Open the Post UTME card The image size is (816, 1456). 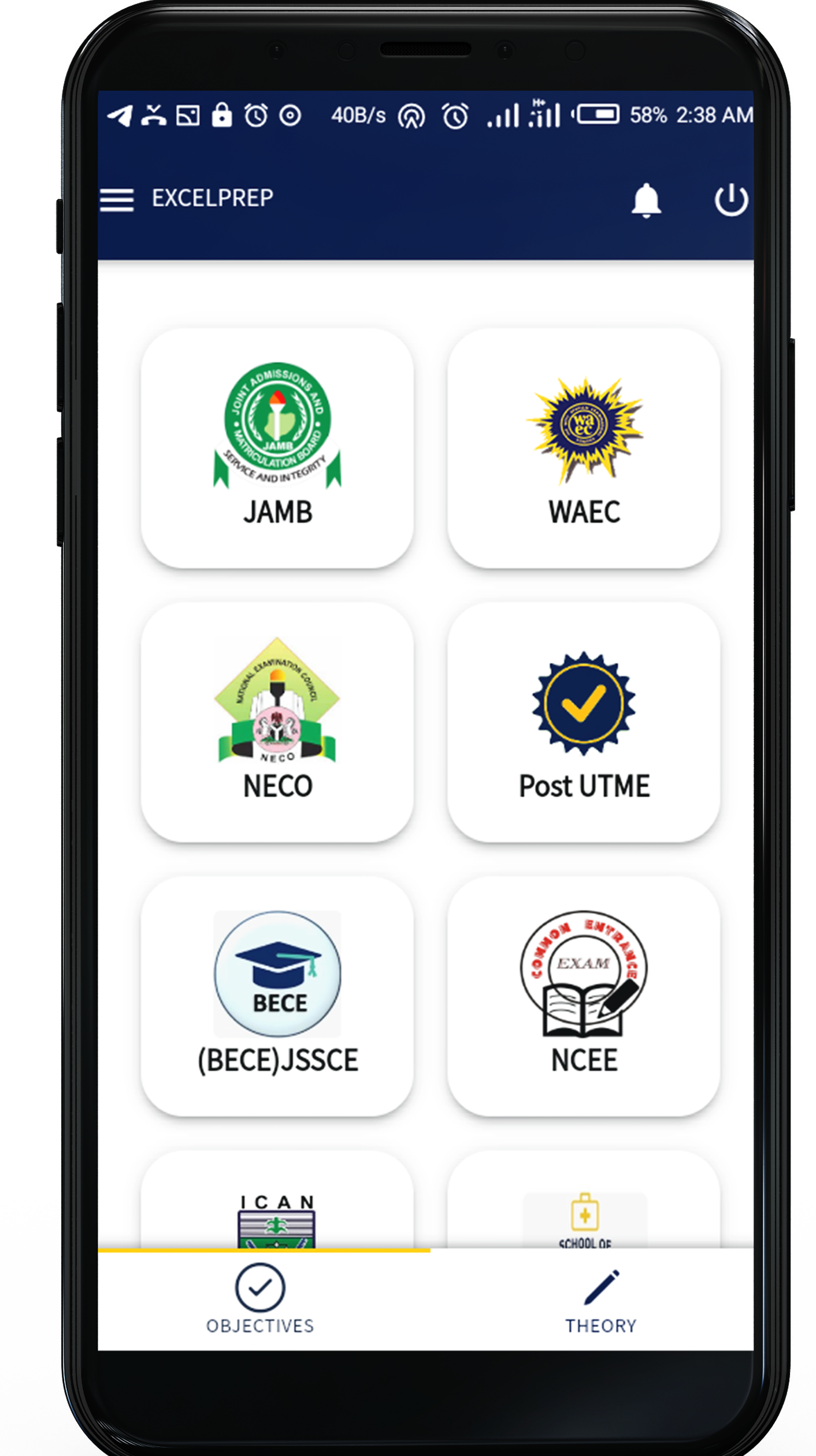pyautogui.click(x=584, y=722)
